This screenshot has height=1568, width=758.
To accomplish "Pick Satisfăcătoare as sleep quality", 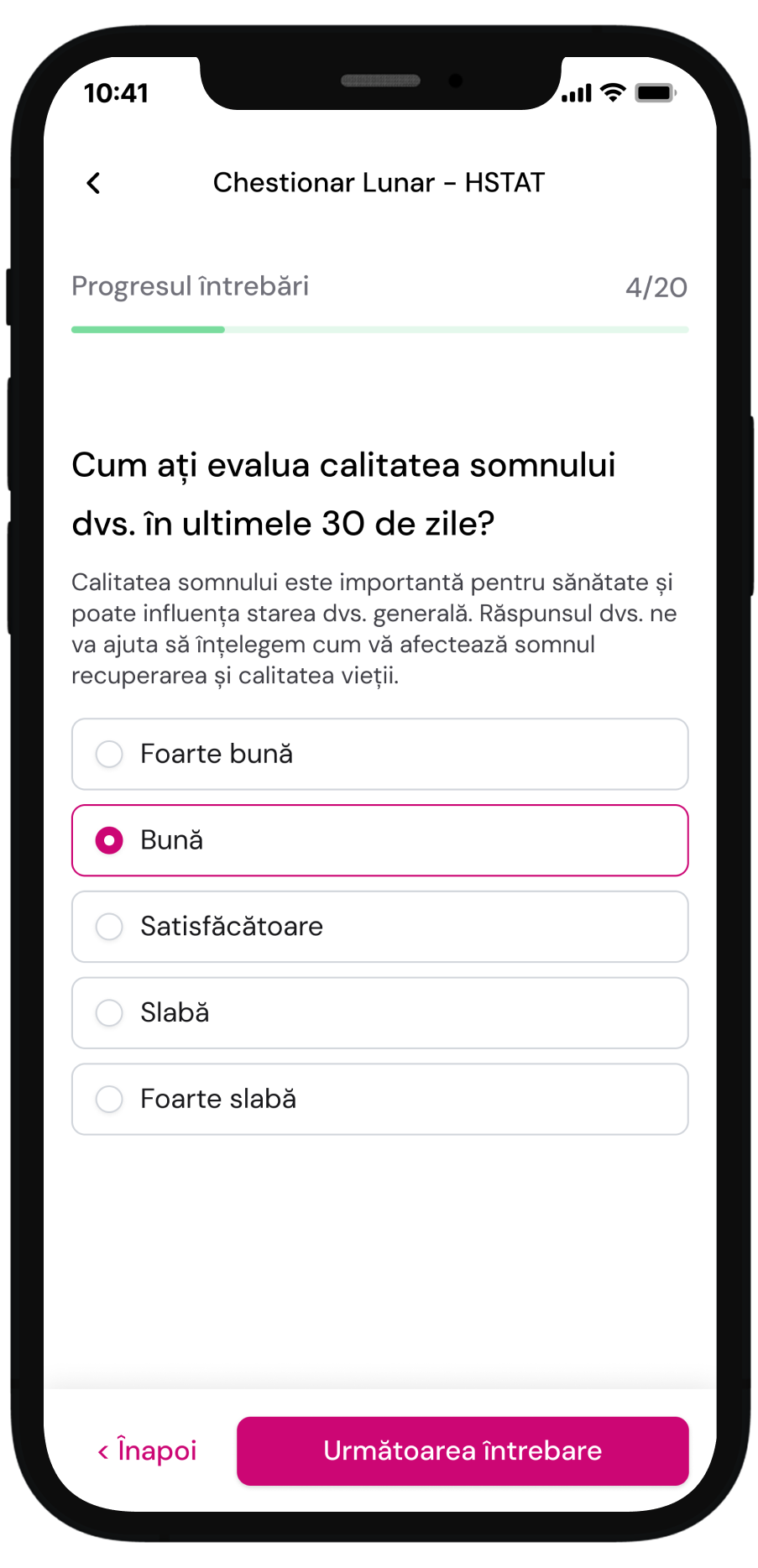I will point(379,927).
